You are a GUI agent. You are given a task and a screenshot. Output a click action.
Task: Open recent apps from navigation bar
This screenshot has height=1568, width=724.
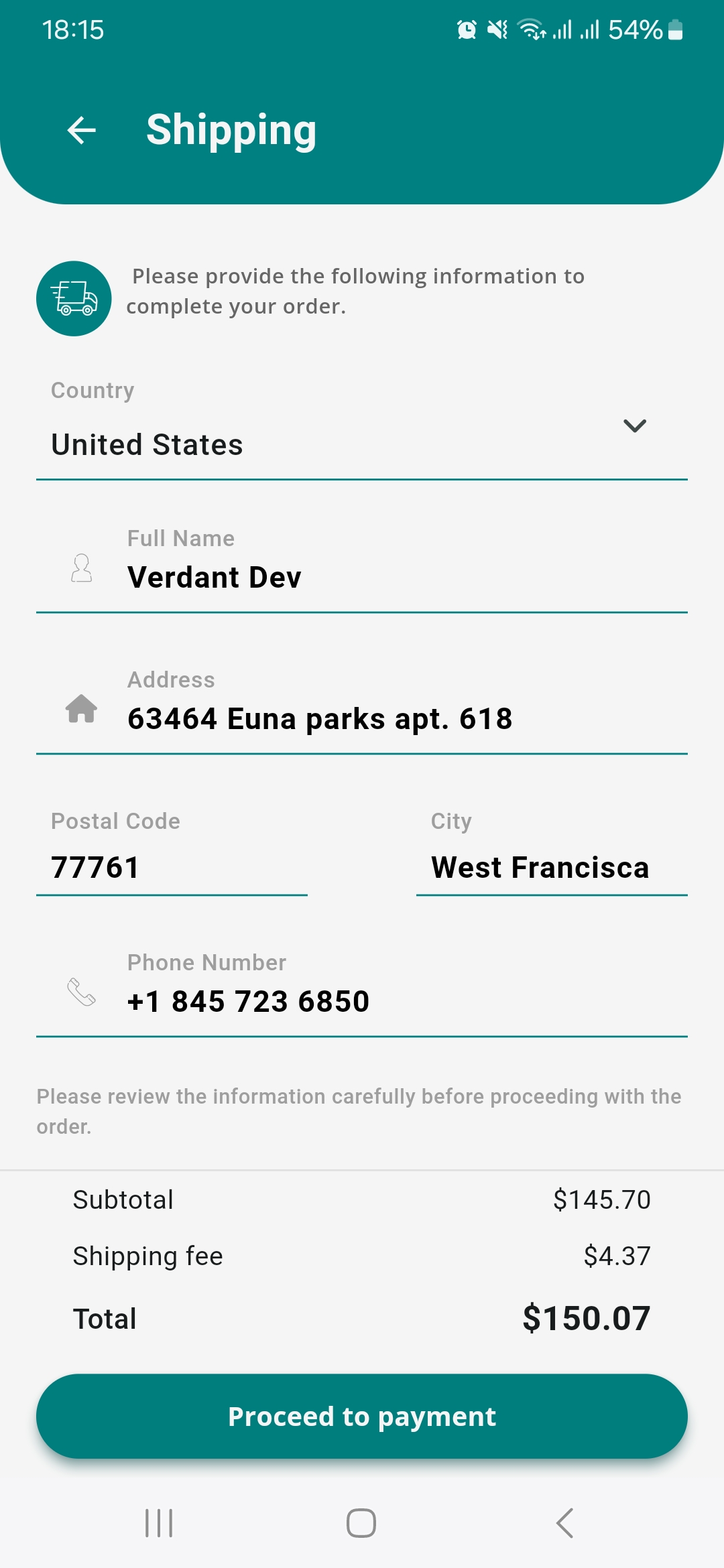pyautogui.click(x=159, y=1523)
